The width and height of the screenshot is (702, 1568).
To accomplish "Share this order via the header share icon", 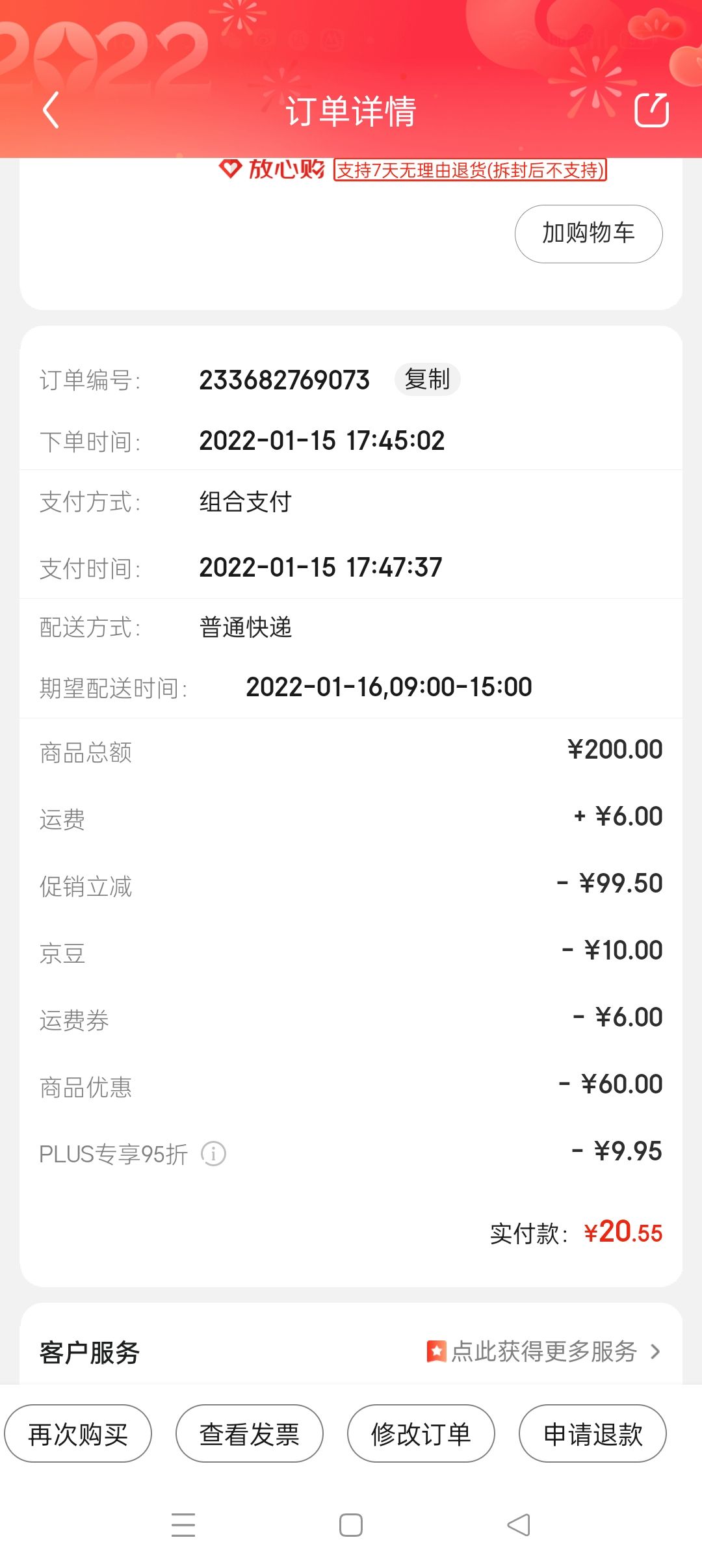I will [x=651, y=110].
